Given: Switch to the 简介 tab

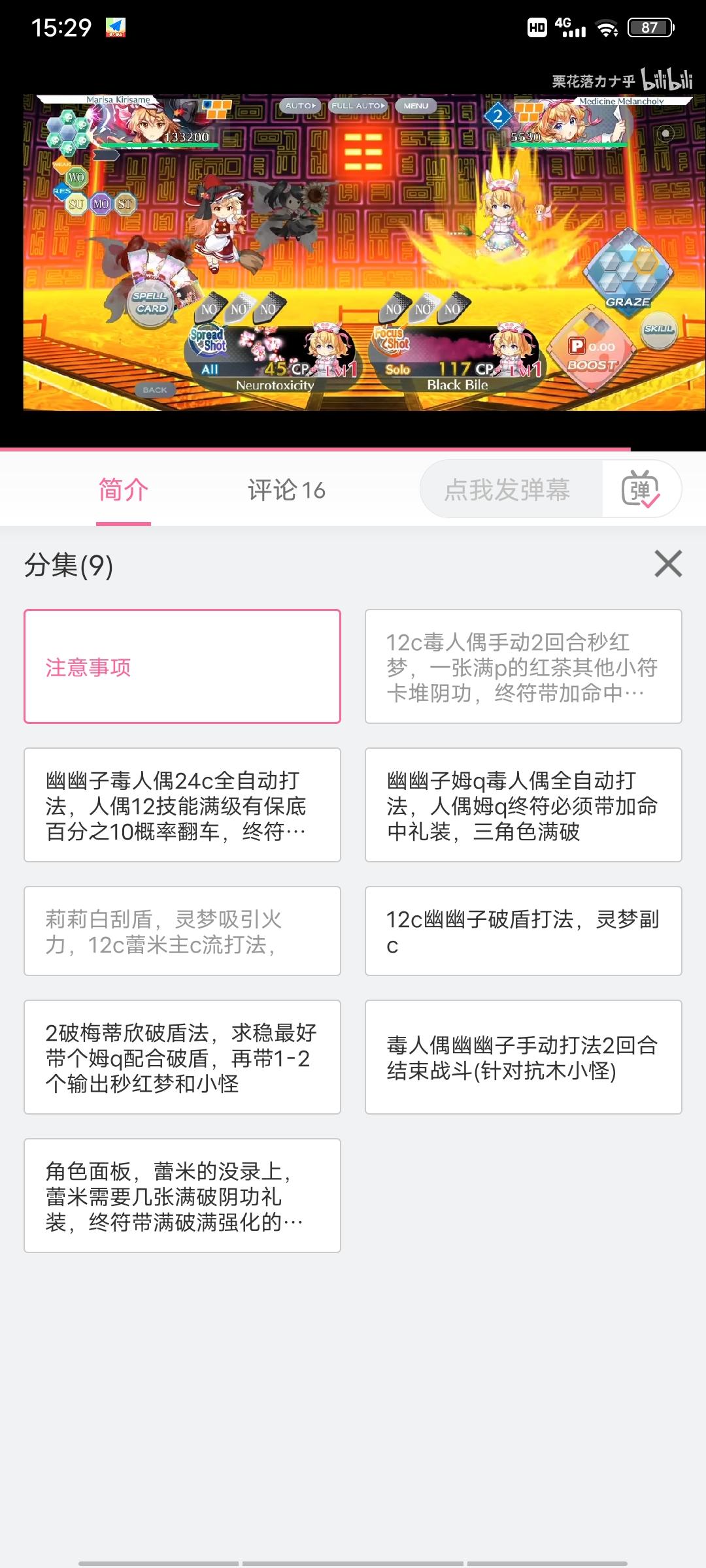Looking at the screenshot, I should click(x=124, y=490).
